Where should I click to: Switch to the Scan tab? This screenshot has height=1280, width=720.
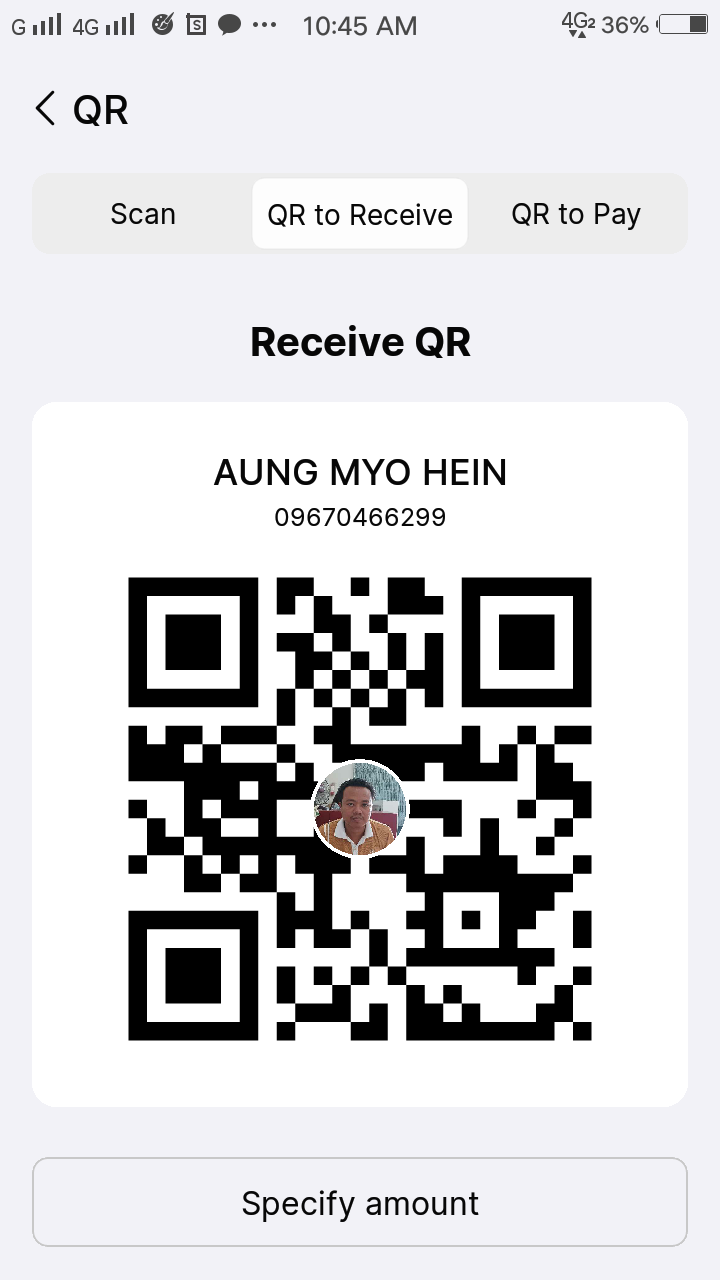coord(143,214)
